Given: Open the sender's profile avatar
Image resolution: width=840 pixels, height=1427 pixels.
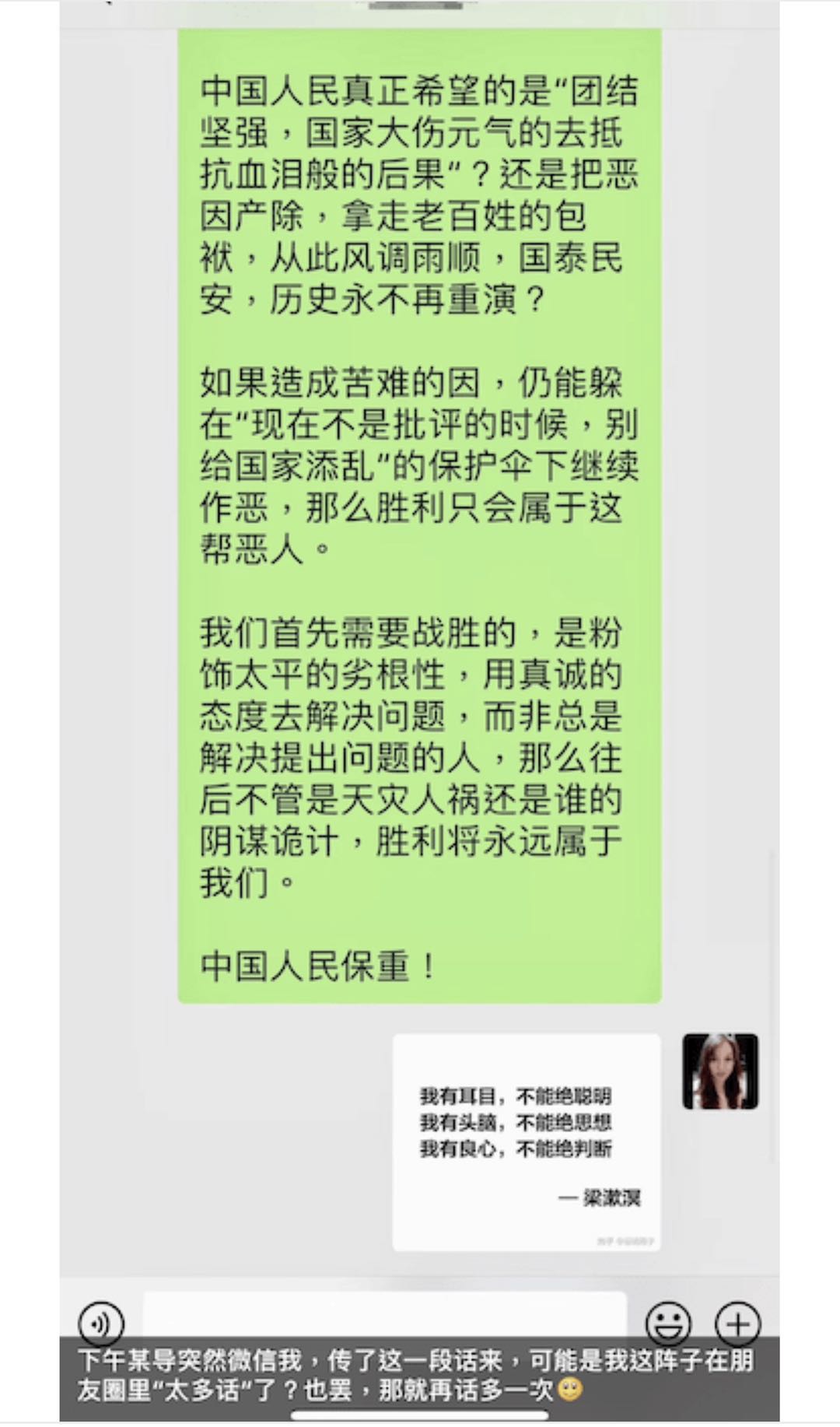Looking at the screenshot, I should click(x=720, y=1071).
